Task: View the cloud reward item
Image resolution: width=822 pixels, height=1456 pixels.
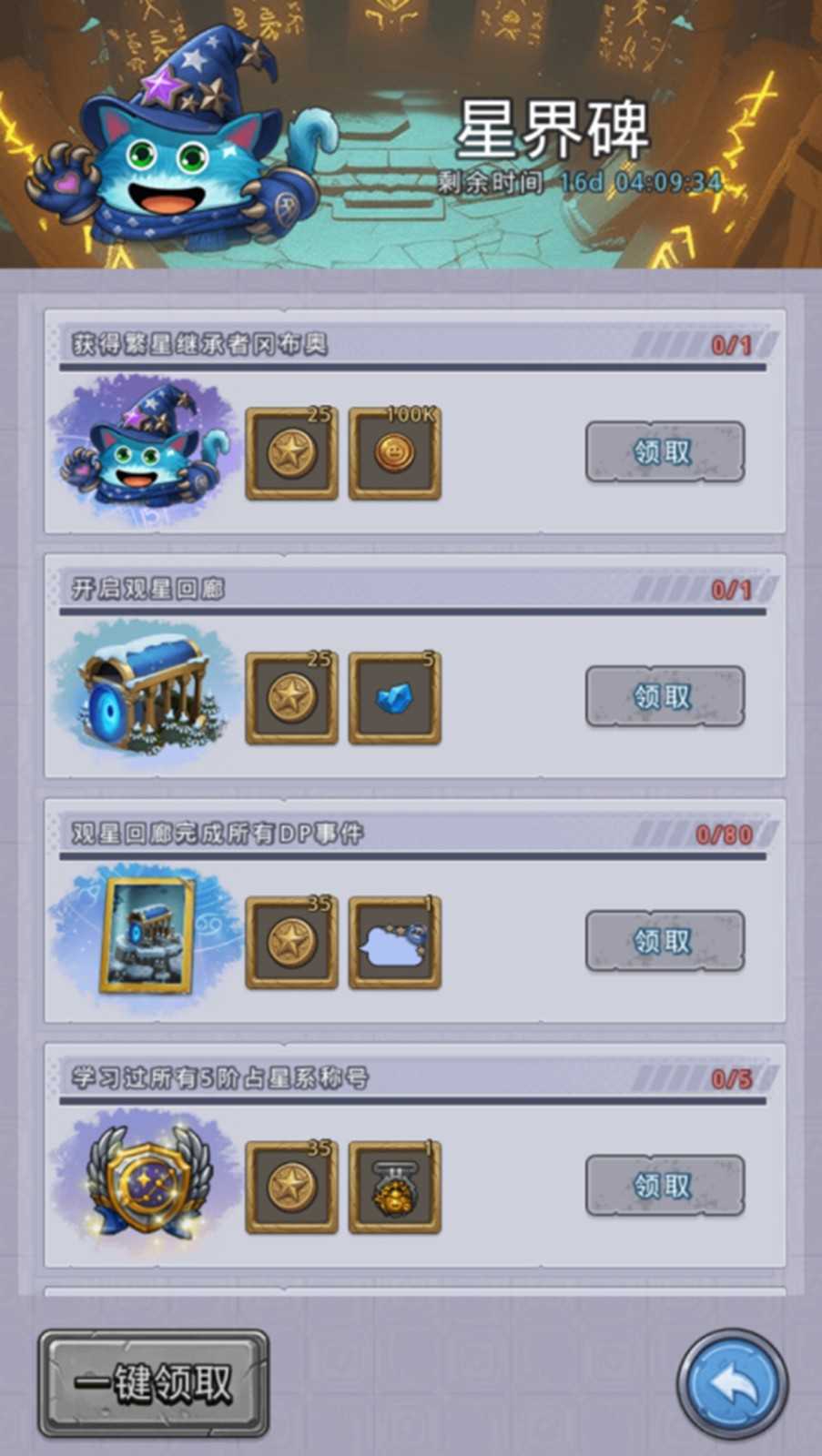Action: (395, 942)
